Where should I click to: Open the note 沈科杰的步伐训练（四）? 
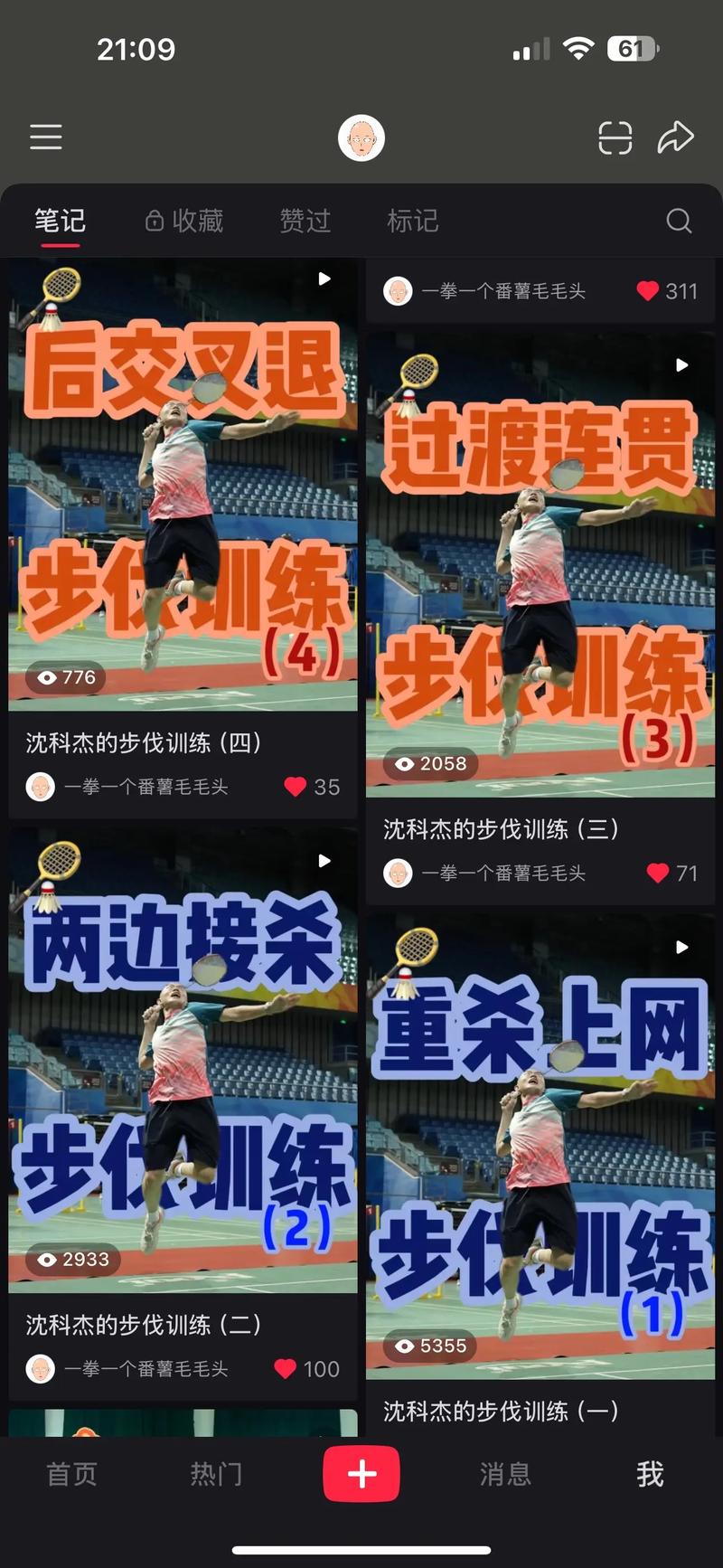pyautogui.click(x=183, y=488)
